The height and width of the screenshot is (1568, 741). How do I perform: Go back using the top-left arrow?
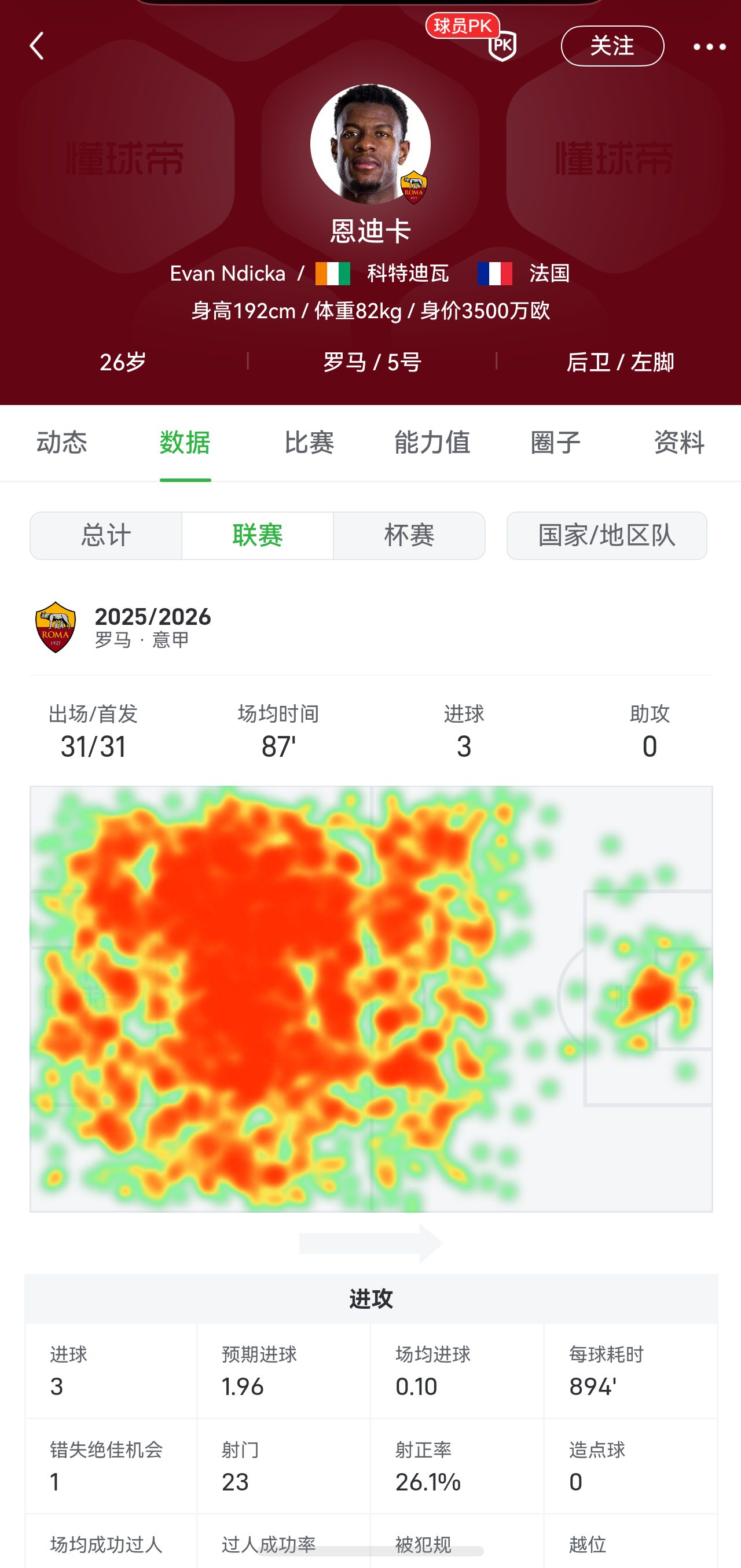[36, 46]
